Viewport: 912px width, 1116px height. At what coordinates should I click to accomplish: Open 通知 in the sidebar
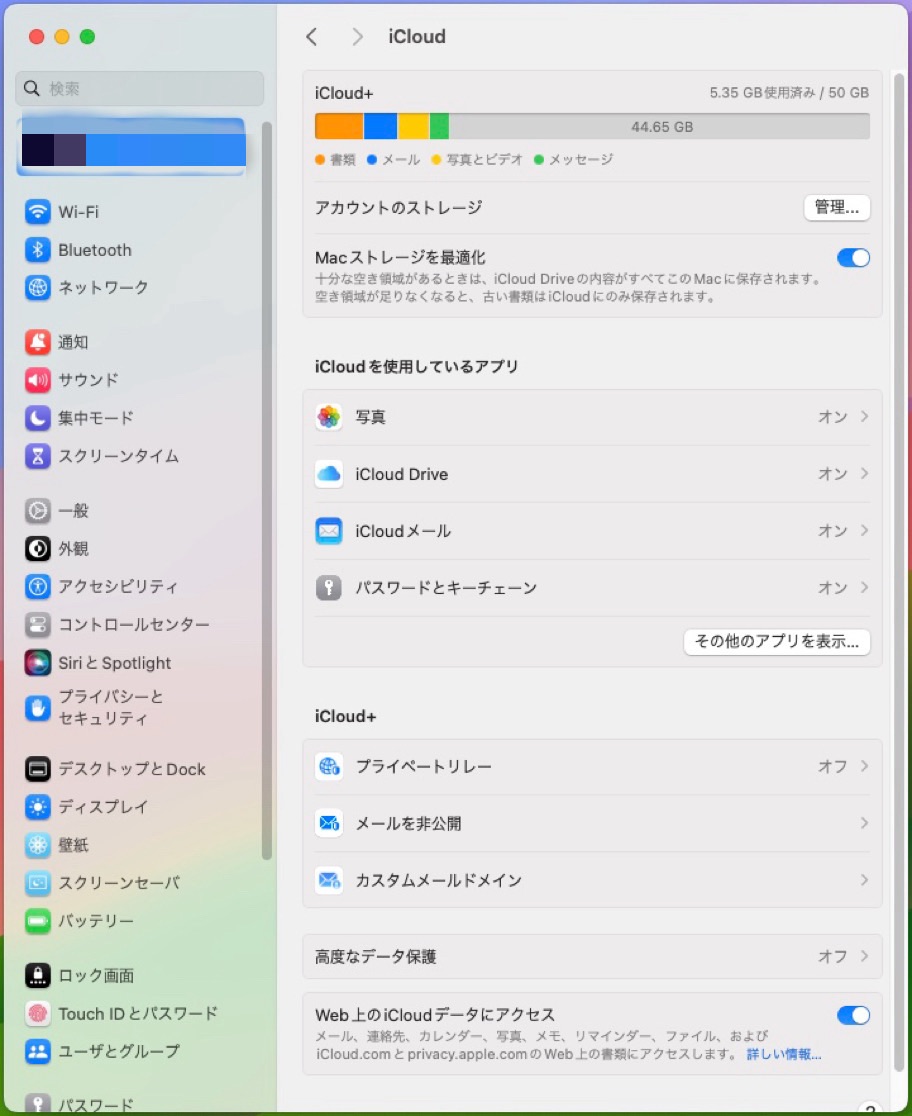coord(73,342)
